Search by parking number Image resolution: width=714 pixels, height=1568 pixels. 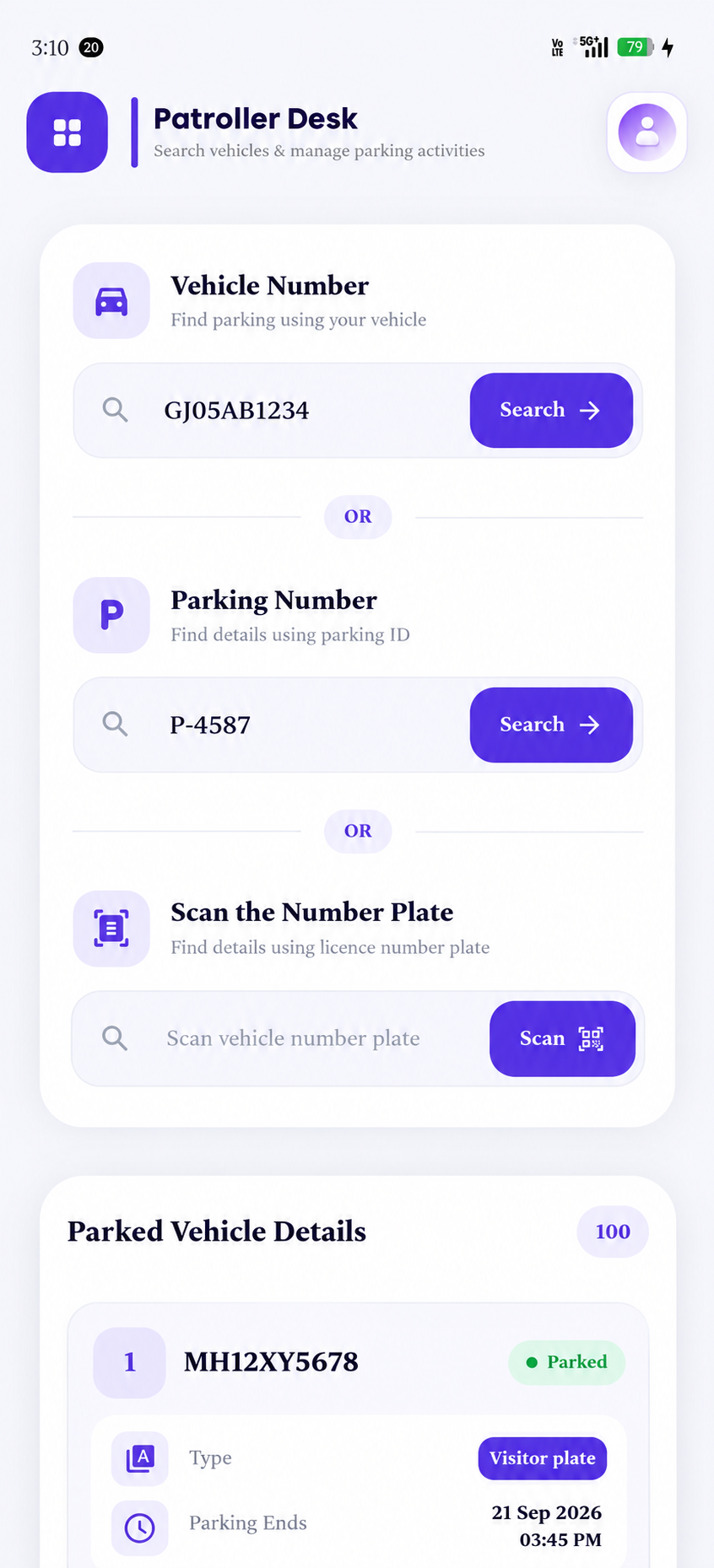[551, 725]
